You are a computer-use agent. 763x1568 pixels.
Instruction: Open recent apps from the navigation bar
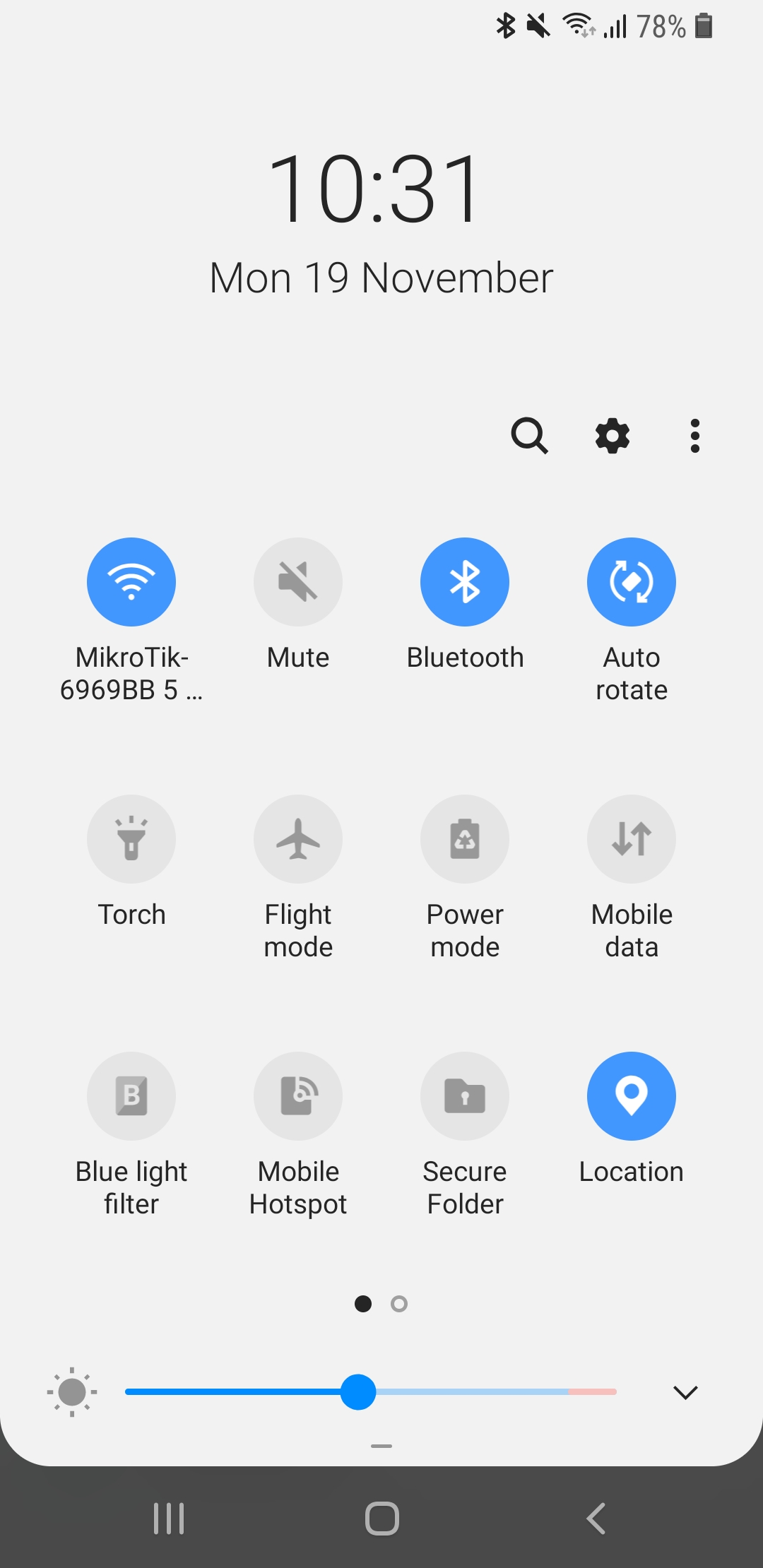click(x=169, y=1518)
